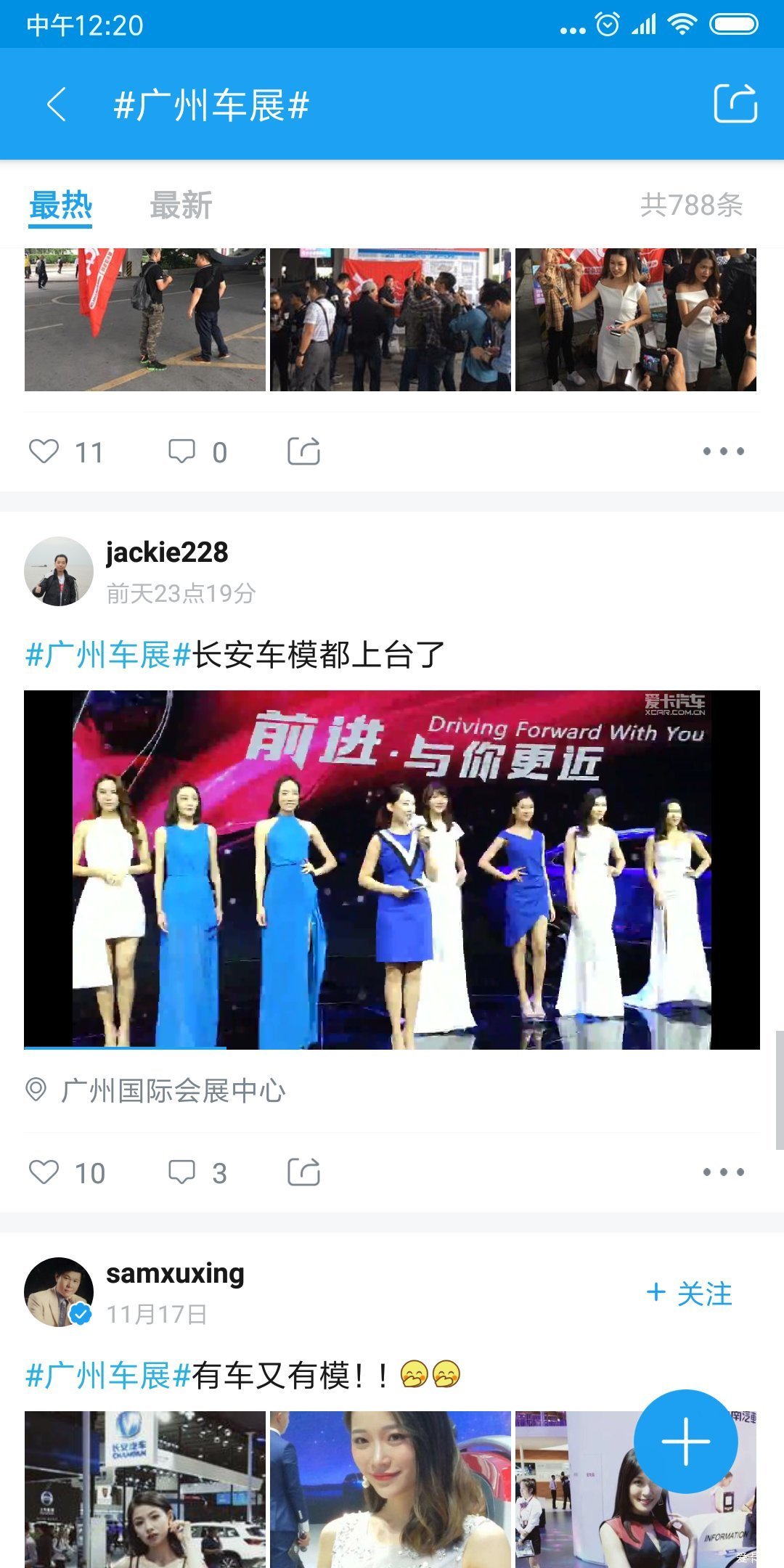Open more options on jackie228's post
This screenshot has height=1568, width=784.
723,1172
